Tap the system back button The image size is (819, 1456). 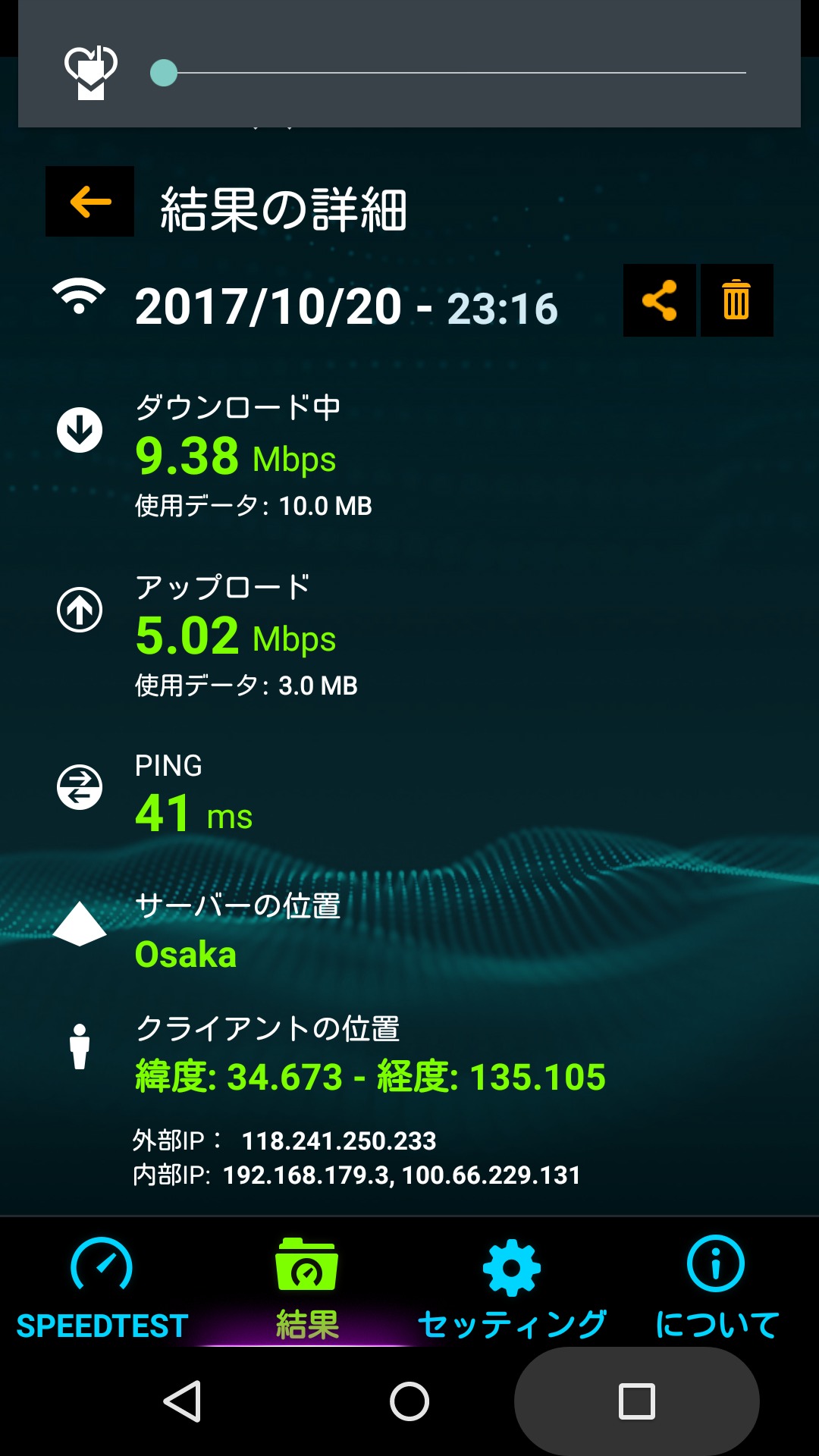[182, 1401]
